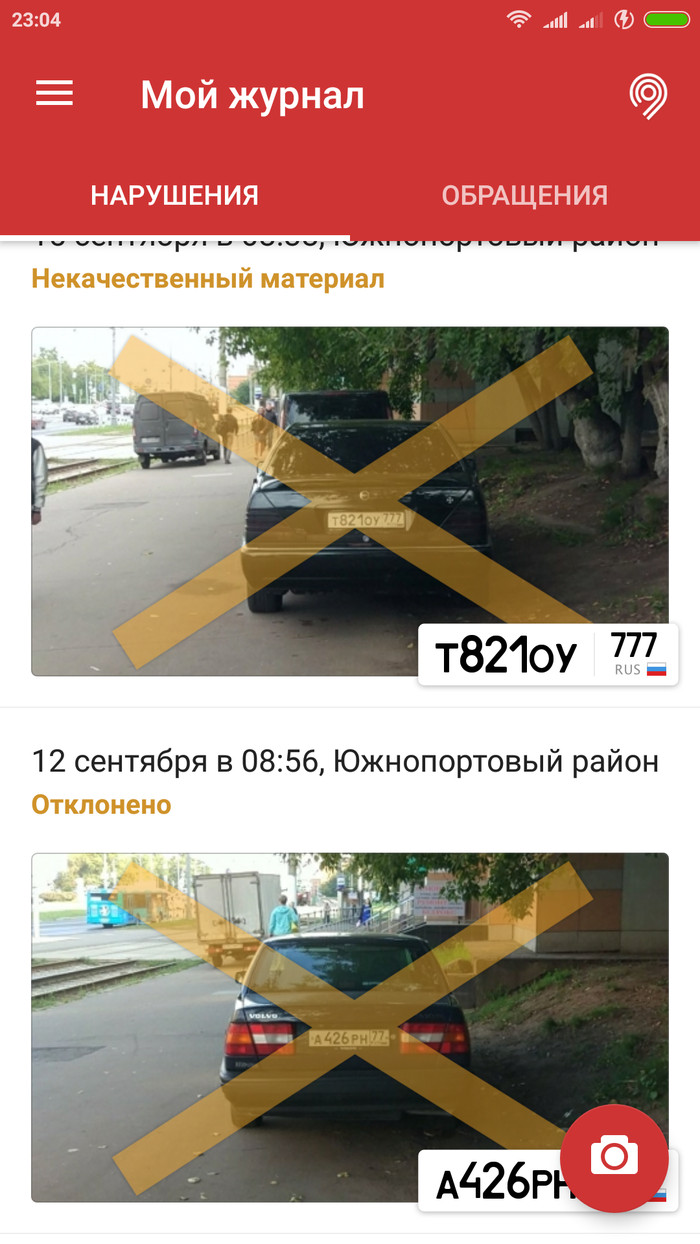Switch to the ОБРАЩЕНИЯ tab

click(x=525, y=195)
